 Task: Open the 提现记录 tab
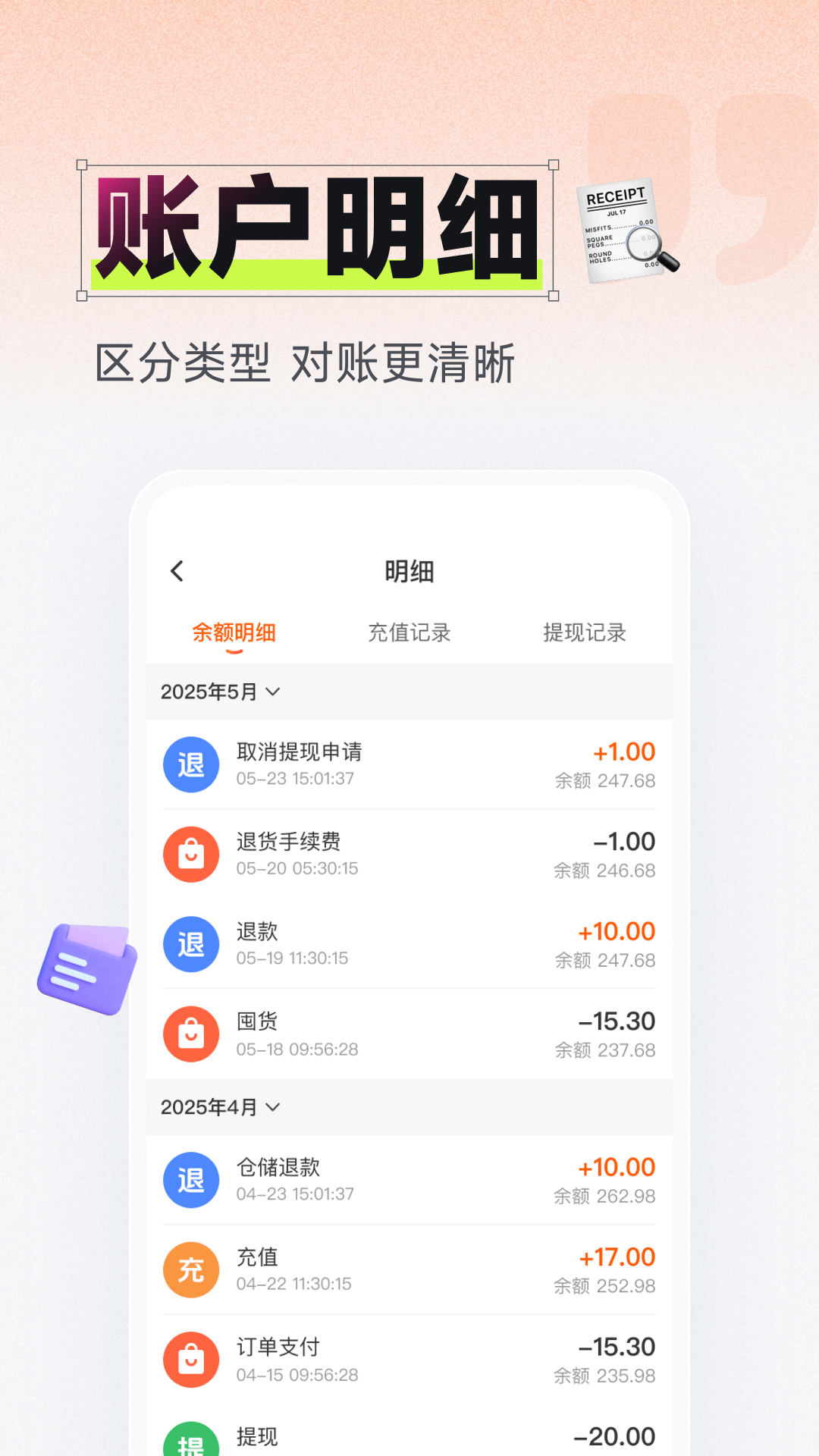[x=584, y=632]
